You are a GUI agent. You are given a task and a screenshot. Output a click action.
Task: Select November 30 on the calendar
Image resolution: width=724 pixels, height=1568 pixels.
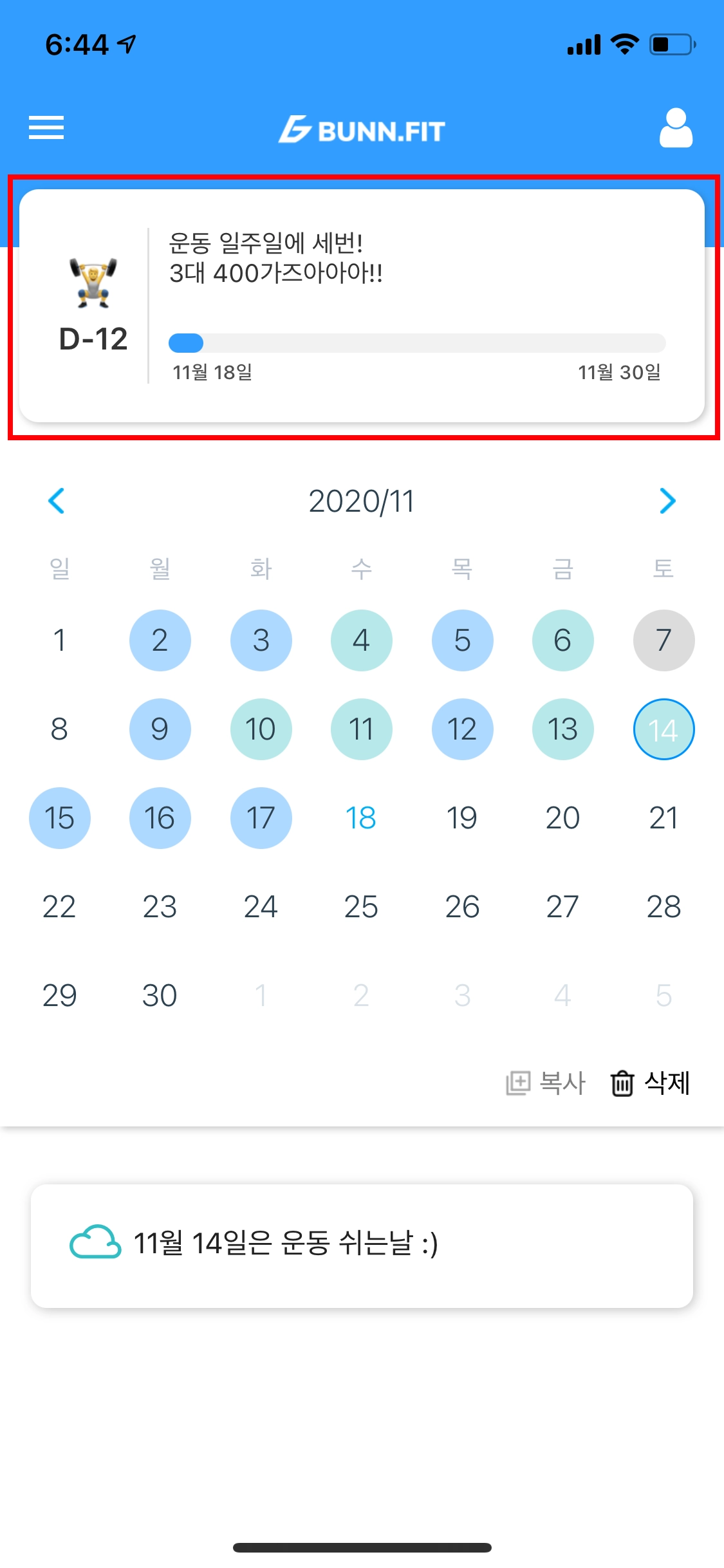(x=160, y=996)
